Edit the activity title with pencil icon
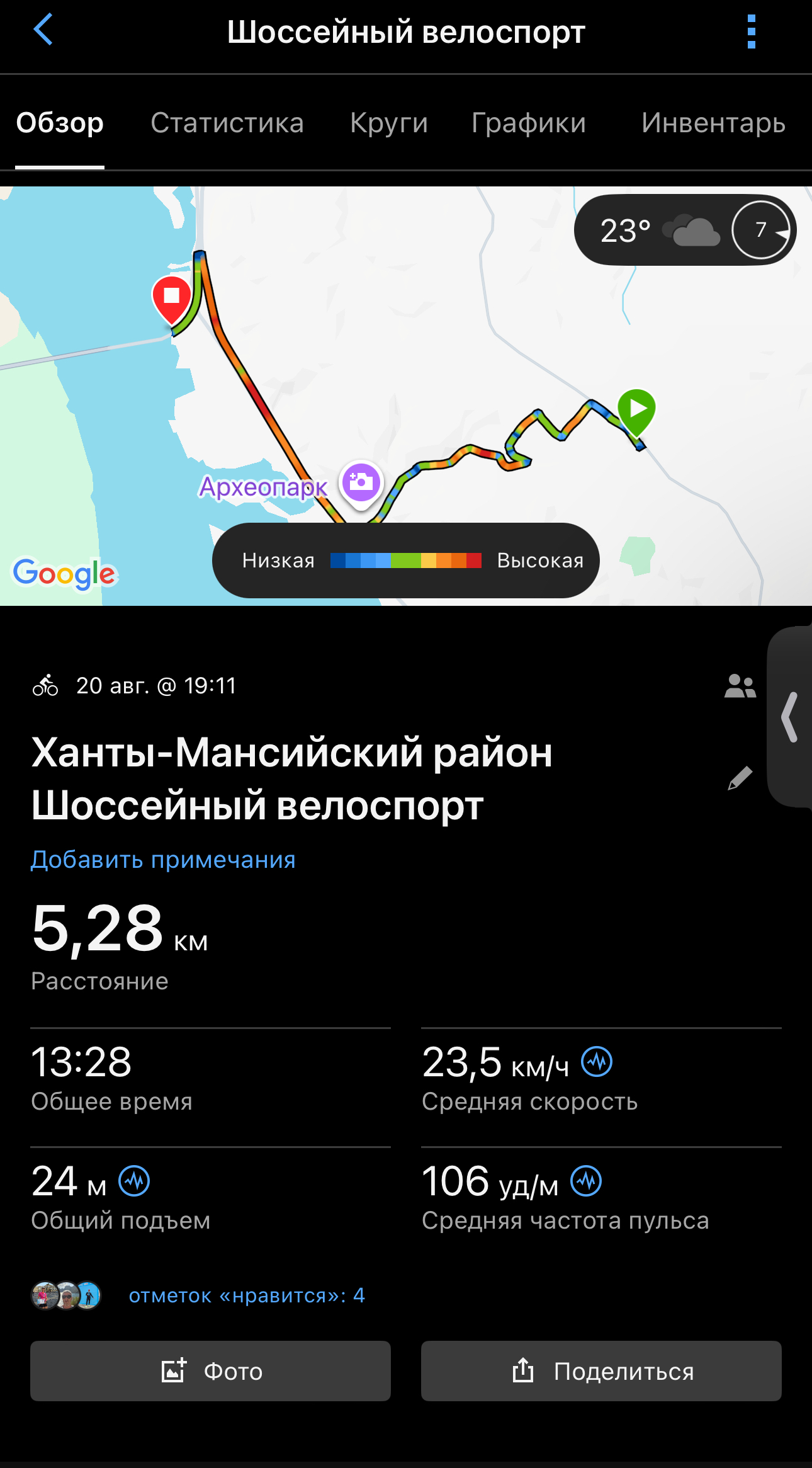This screenshot has height=1468, width=812. coord(740,778)
